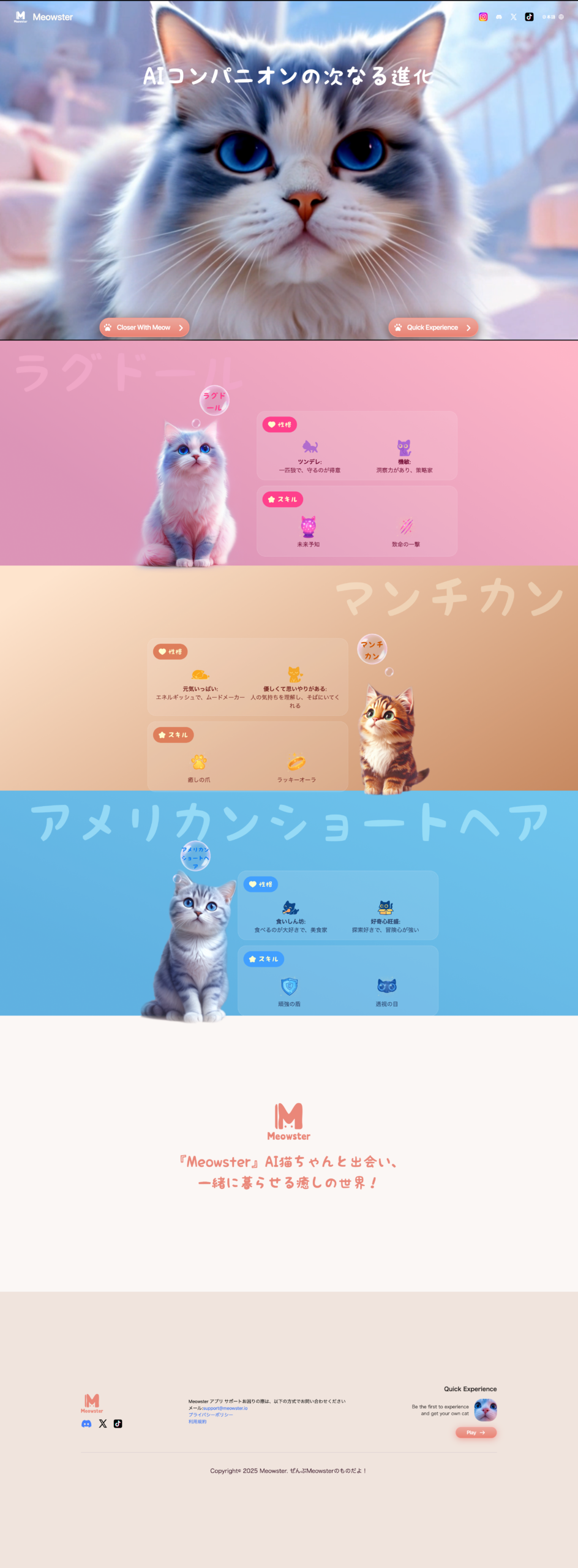Screen dimensions: 578x1568
Task: Tap the Quick Experience button on the hero
Action: coord(433,328)
